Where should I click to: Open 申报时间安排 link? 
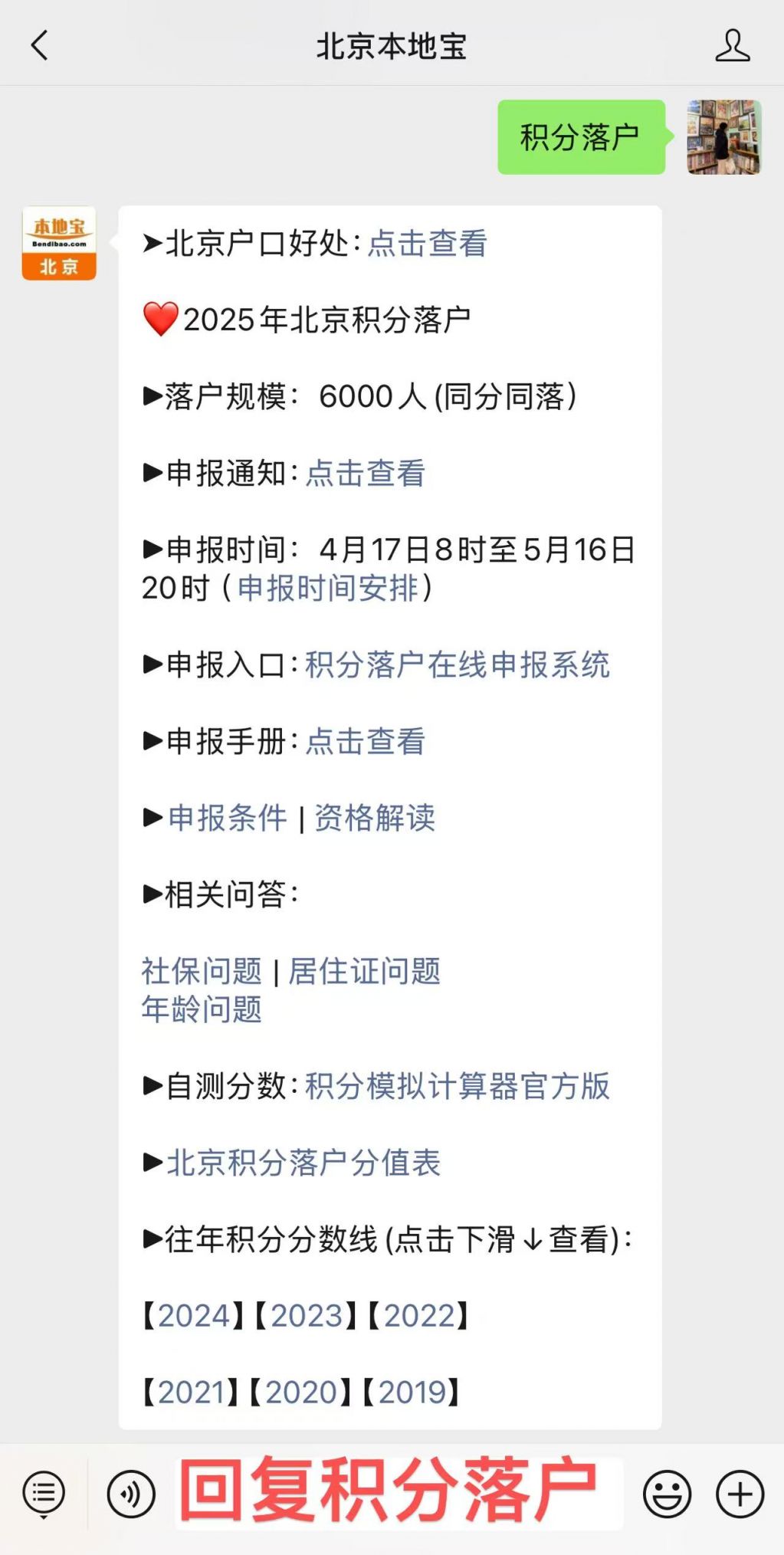click(328, 589)
